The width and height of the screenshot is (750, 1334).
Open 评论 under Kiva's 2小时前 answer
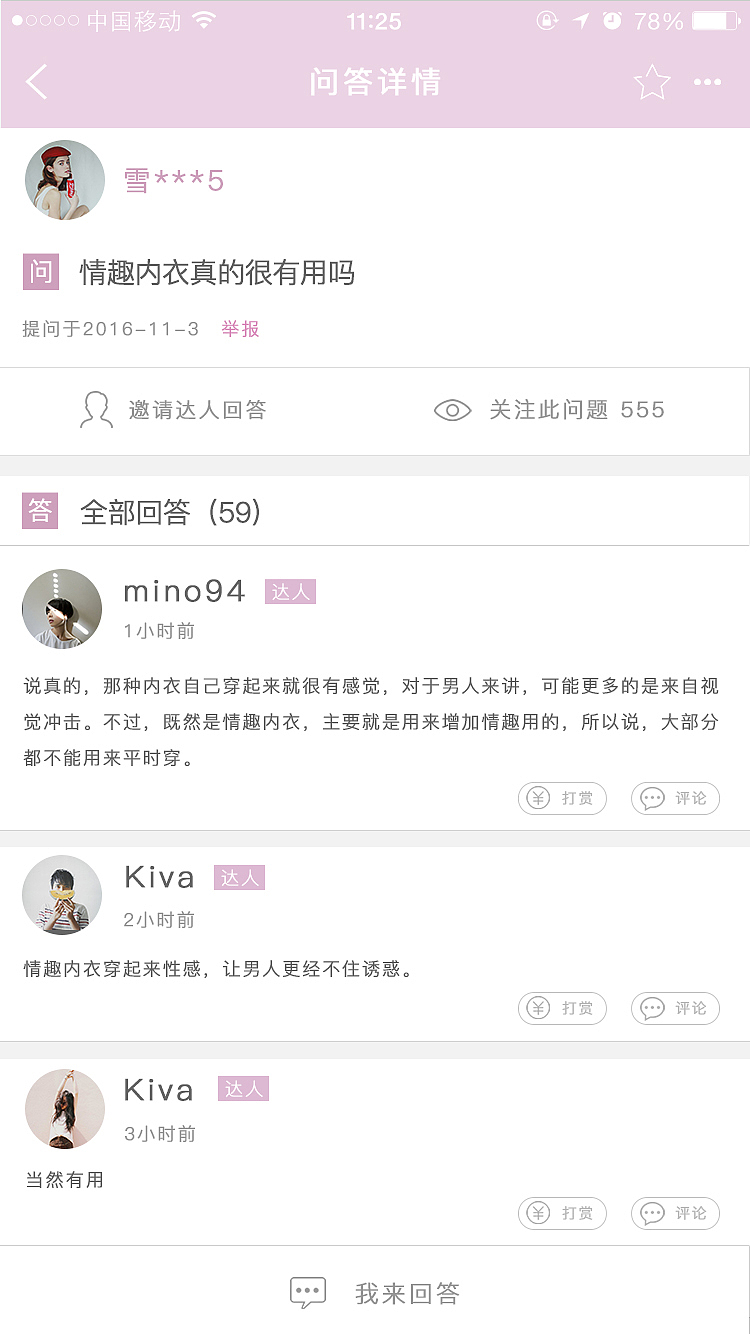[x=675, y=1008]
